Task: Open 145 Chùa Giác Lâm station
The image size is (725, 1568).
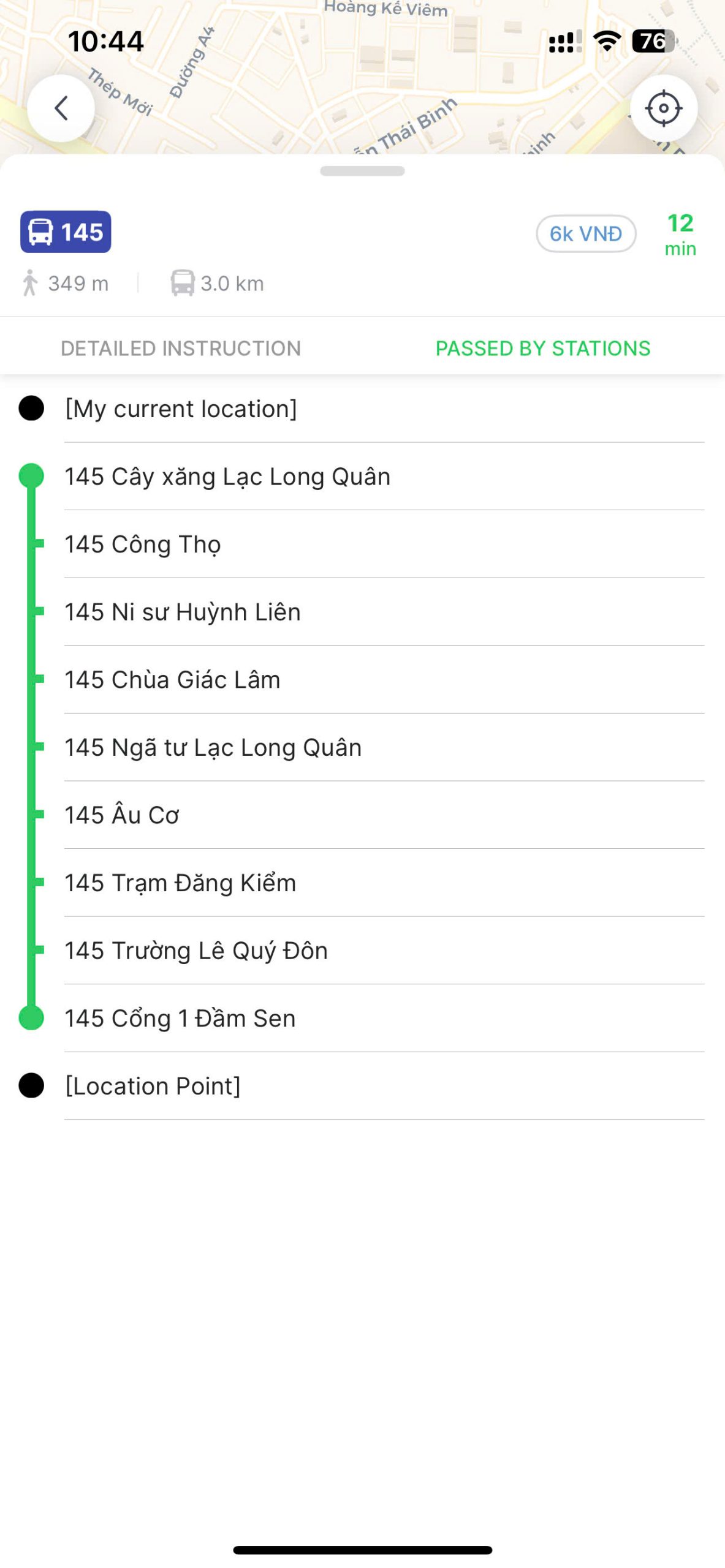Action: [362, 680]
